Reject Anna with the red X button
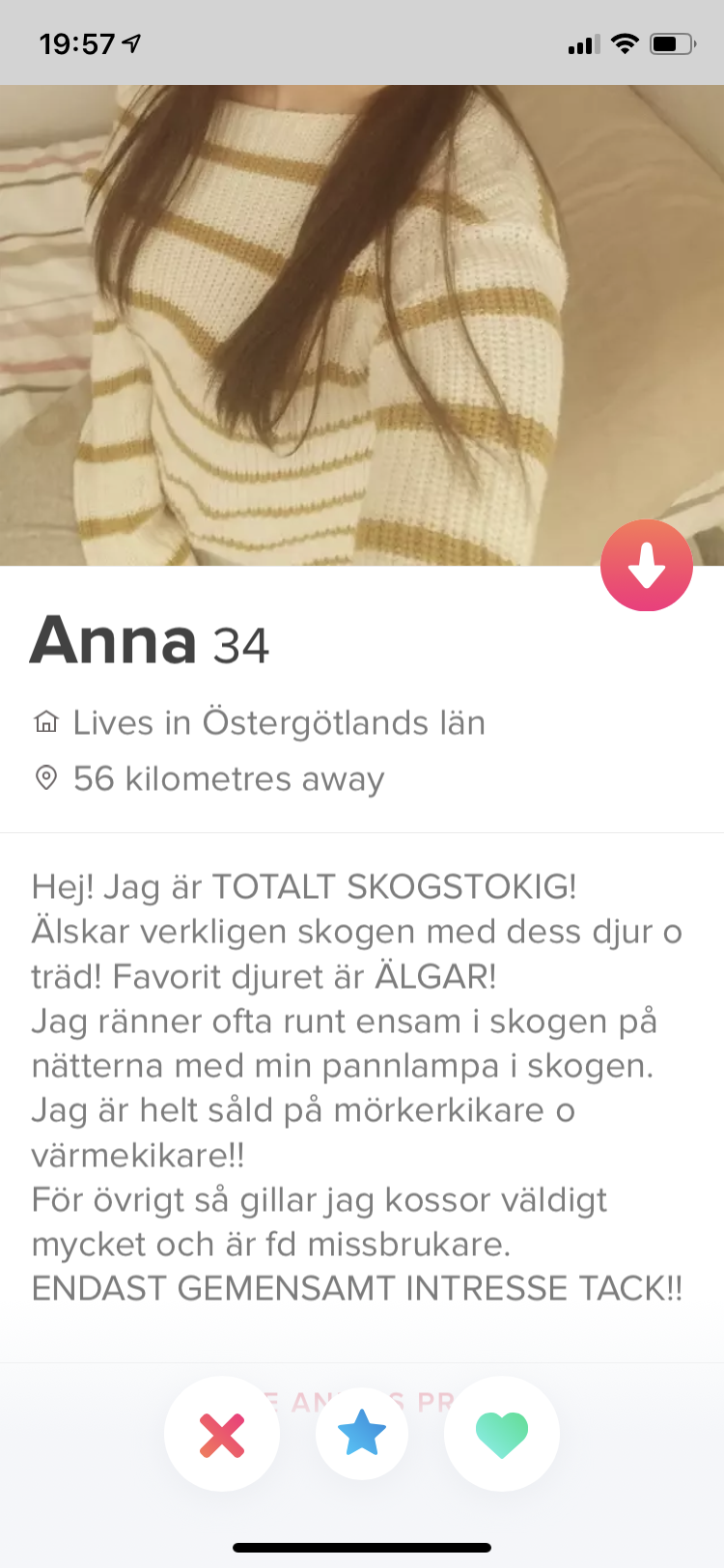Screen dimensions: 724x1568 222,1434
